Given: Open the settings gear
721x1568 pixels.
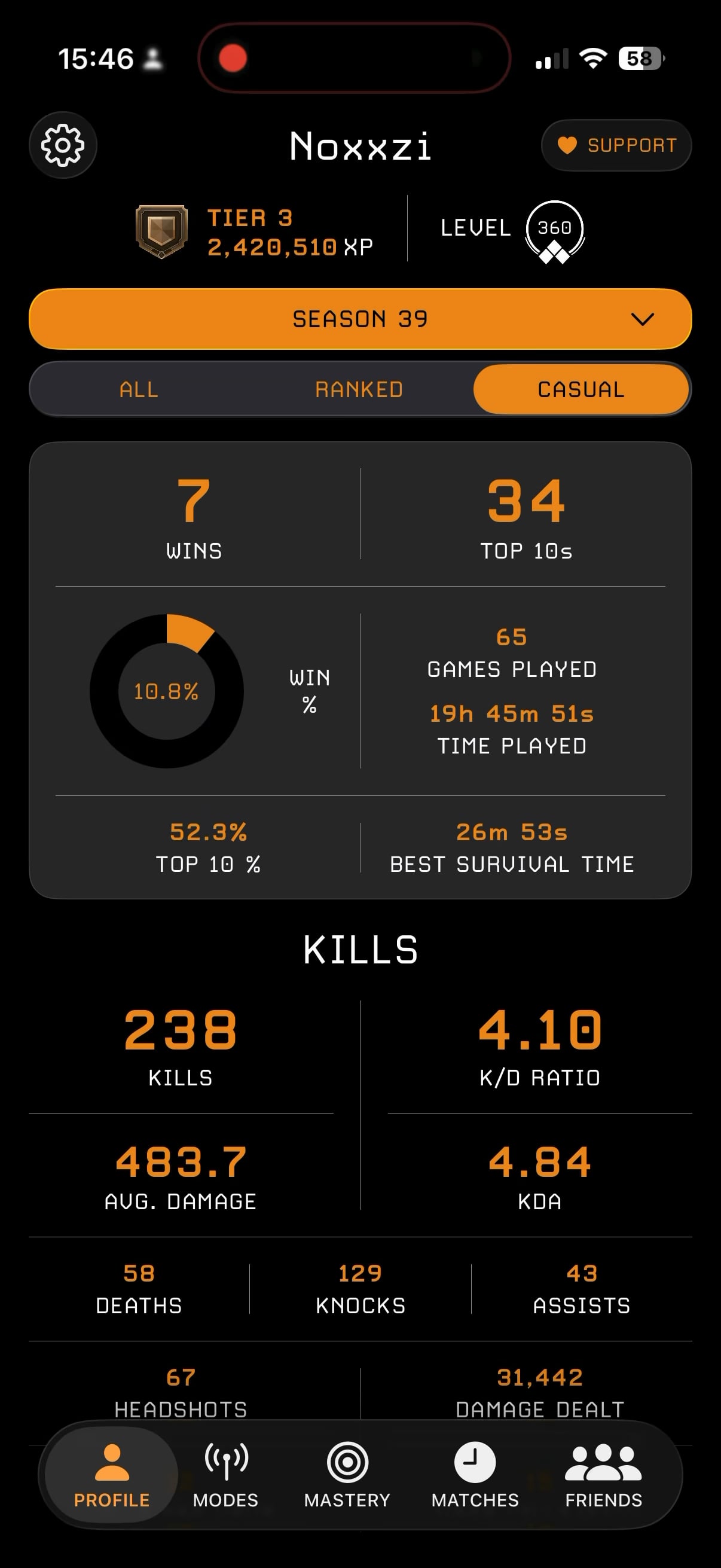Looking at the screenshot, I should 63,145.
